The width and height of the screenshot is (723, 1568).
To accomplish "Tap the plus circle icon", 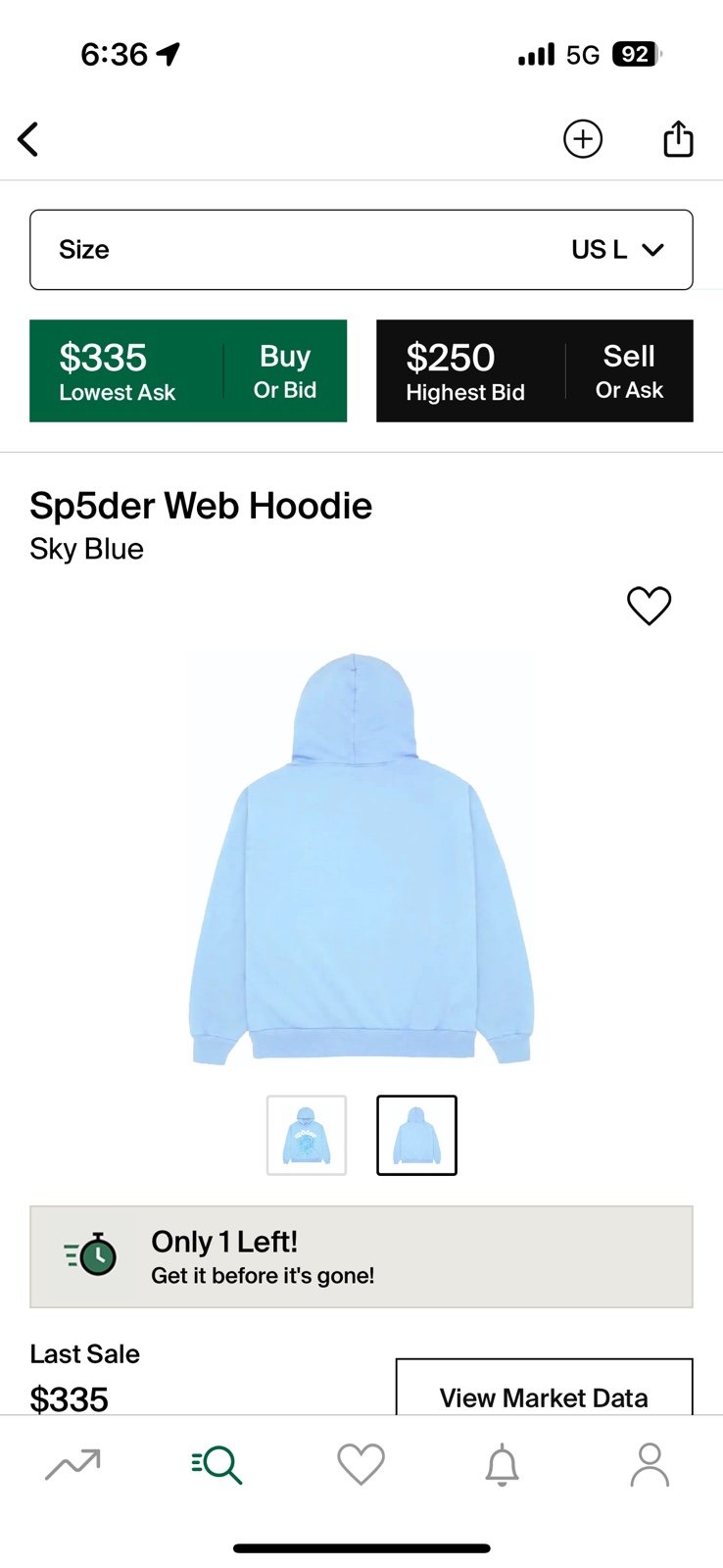I will pos(583,139).
